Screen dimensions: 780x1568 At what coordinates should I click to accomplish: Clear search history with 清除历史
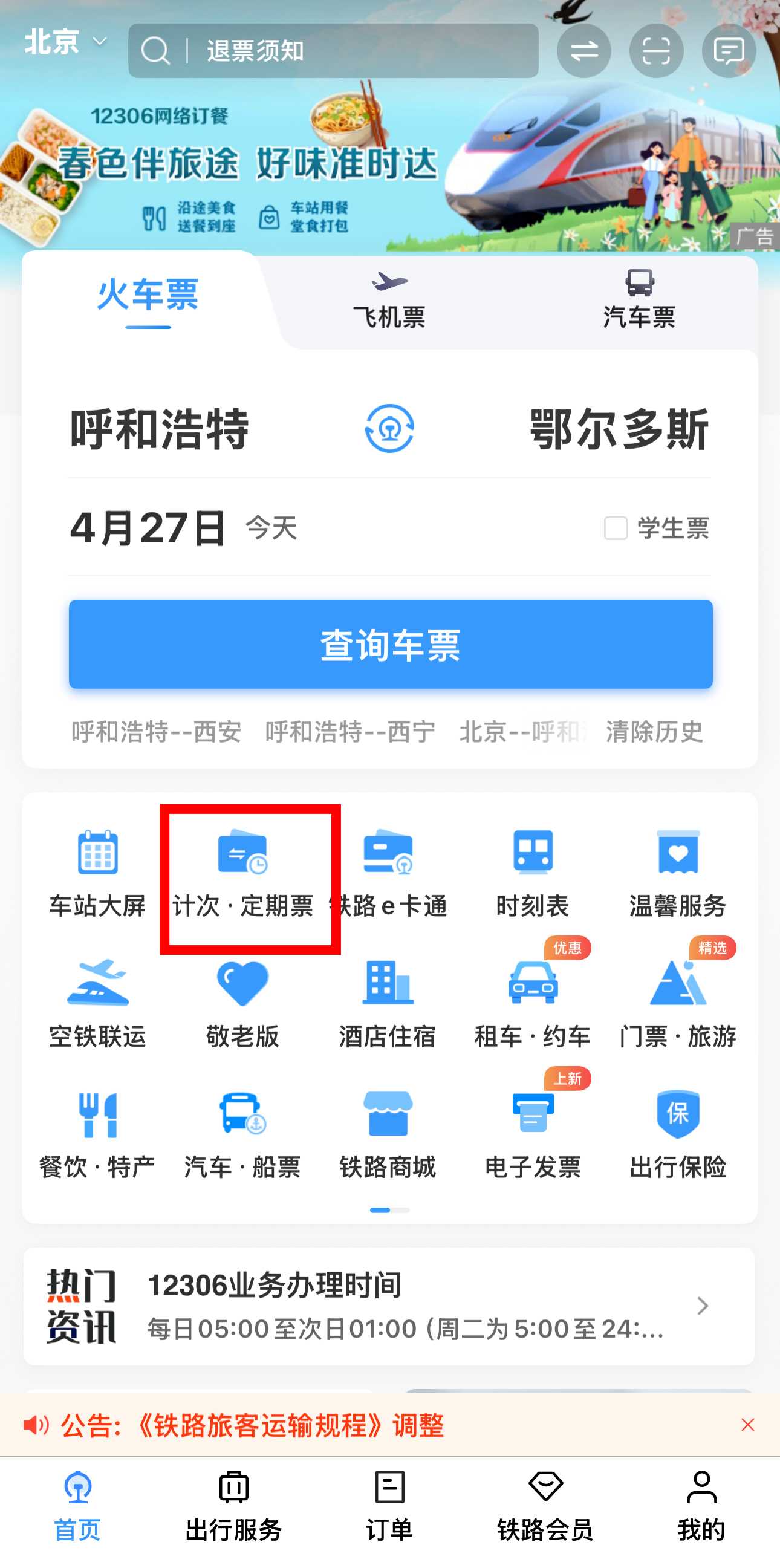point(654,731)
